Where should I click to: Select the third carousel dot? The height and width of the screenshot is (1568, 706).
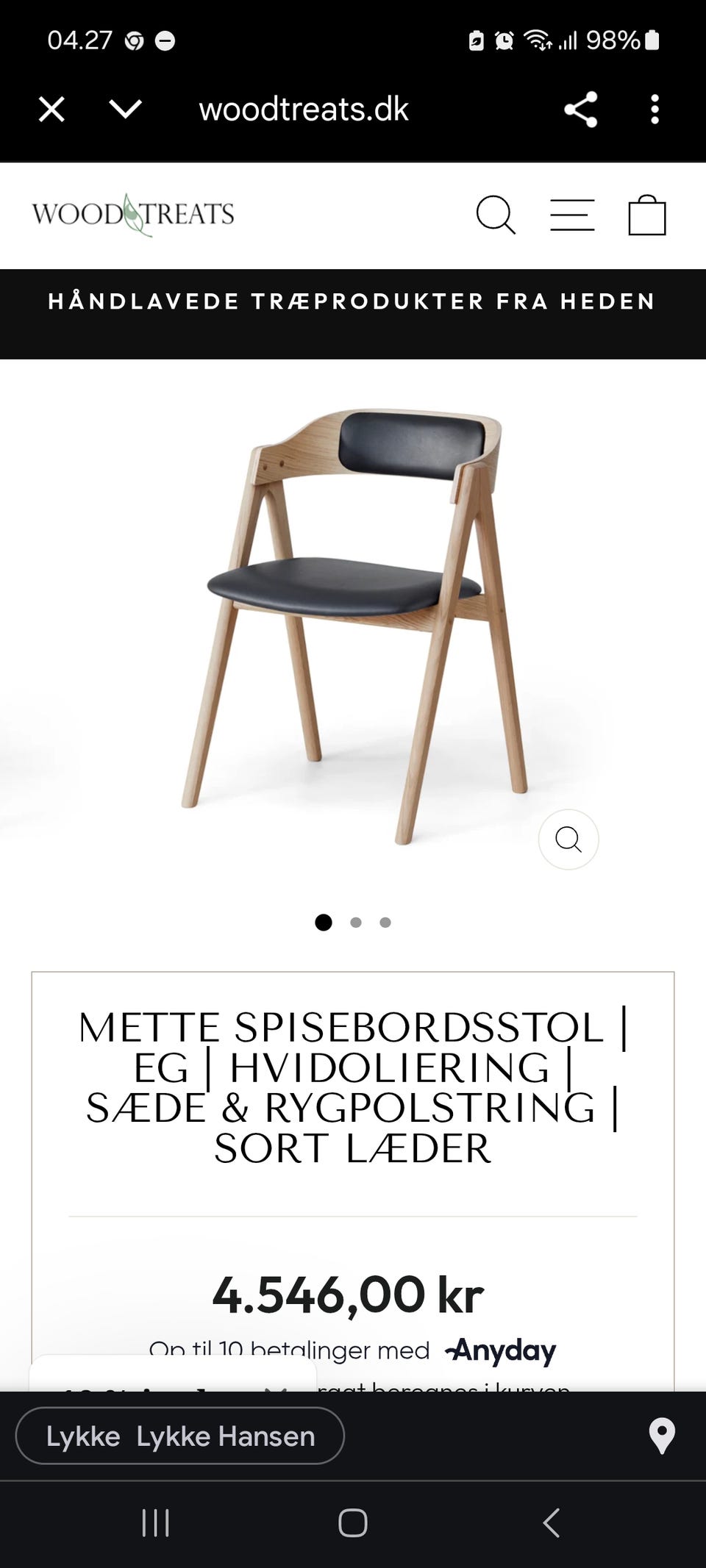tap(385, 923)
